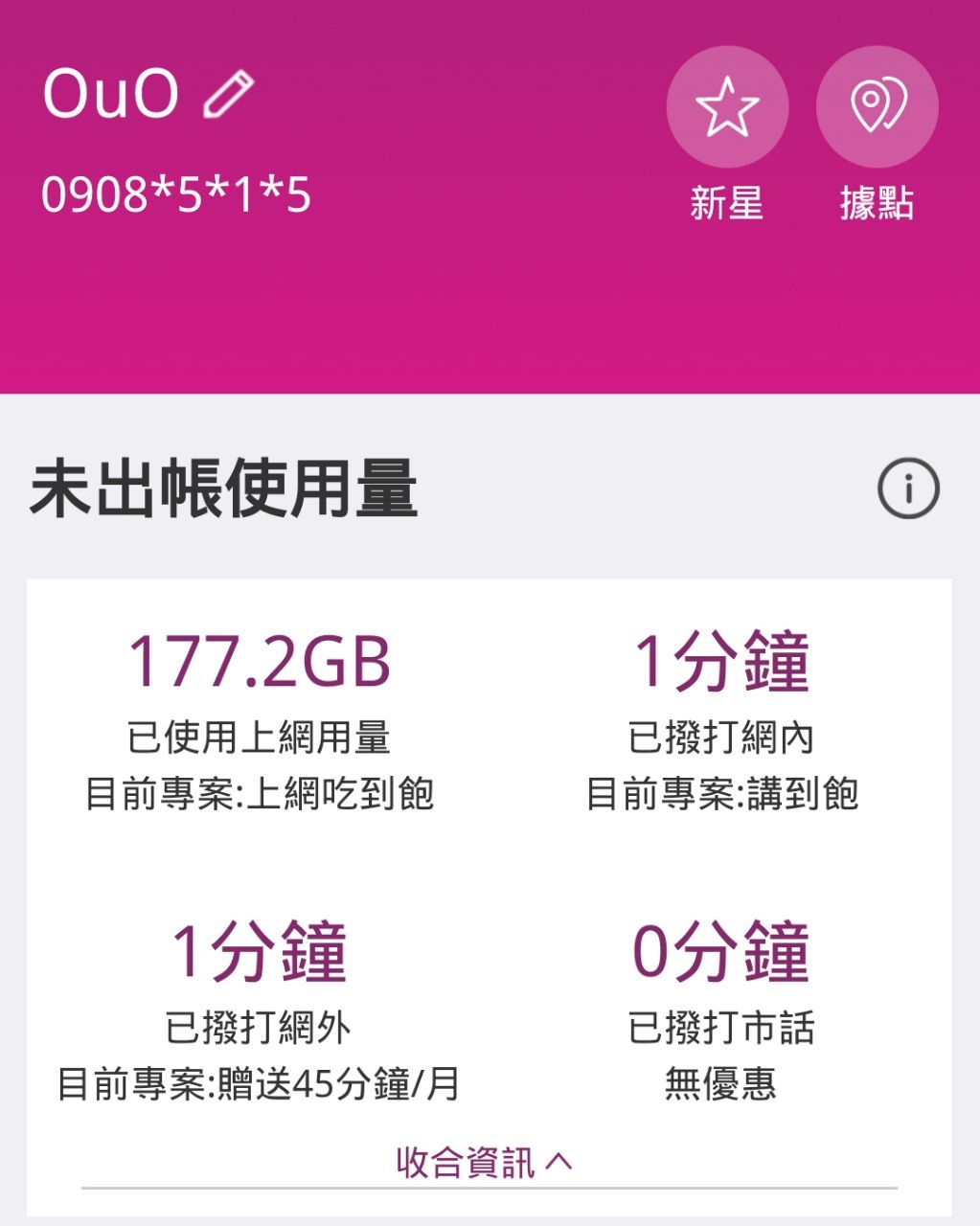The width and height of the screenshot is (980, 1226).
Task: Collapse details with 收合資訊
Action: [486, 1162]
